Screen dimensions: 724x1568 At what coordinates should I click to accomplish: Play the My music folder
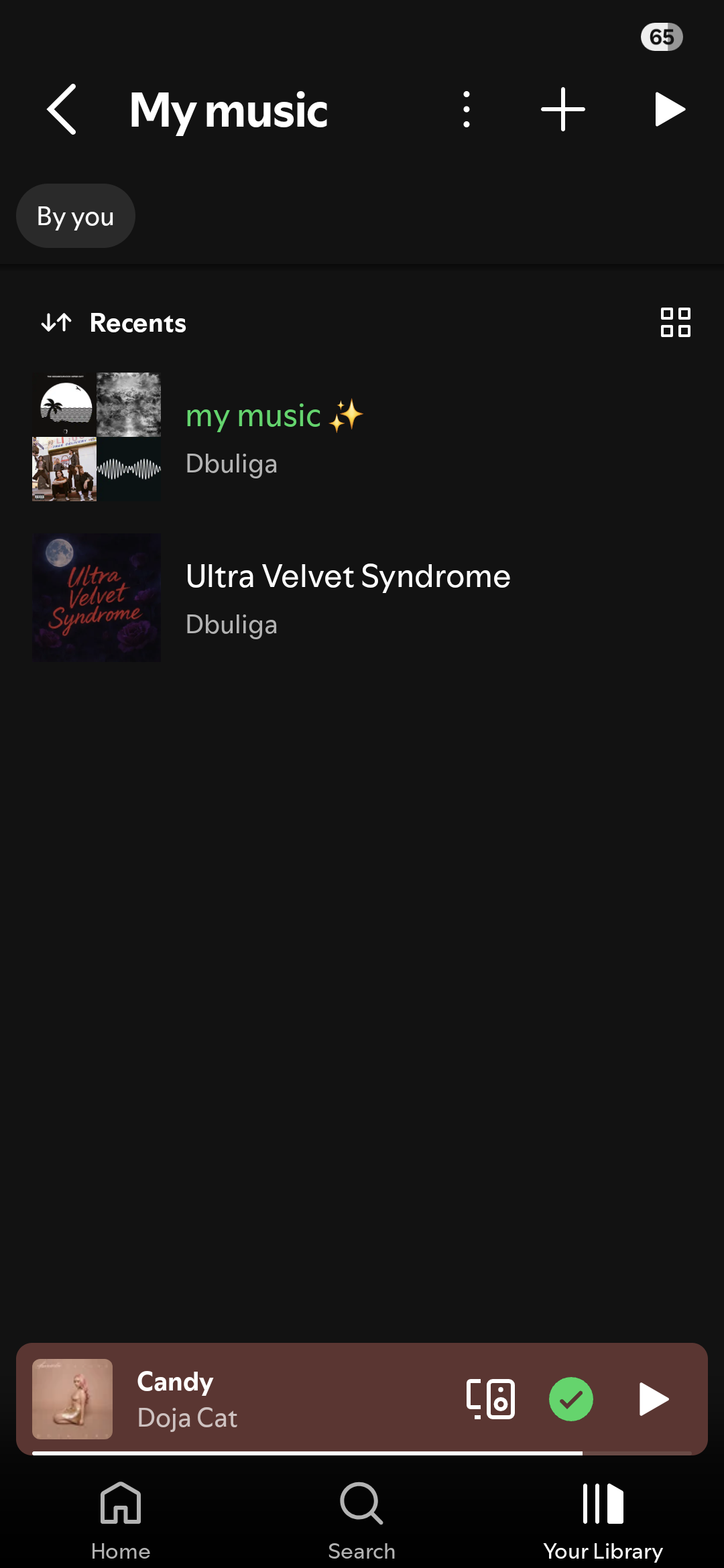click(x=668, y=109)
